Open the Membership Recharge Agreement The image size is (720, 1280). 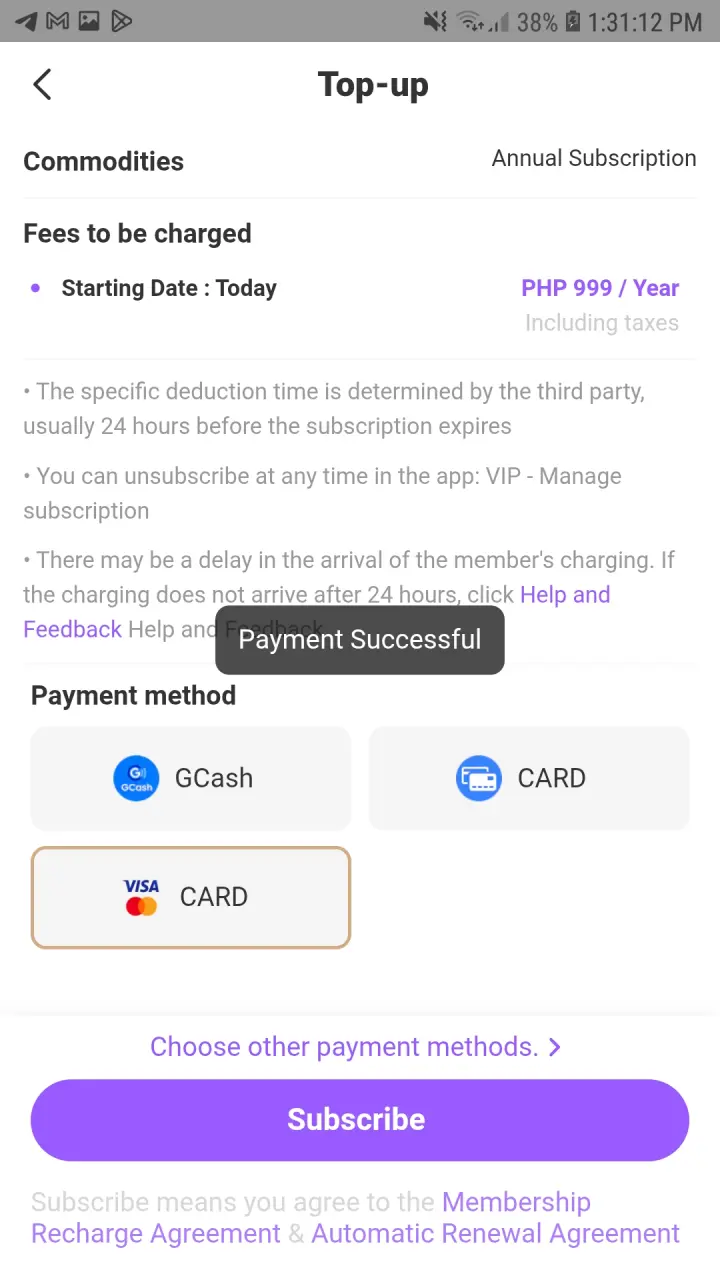(x=516, y=1202)
